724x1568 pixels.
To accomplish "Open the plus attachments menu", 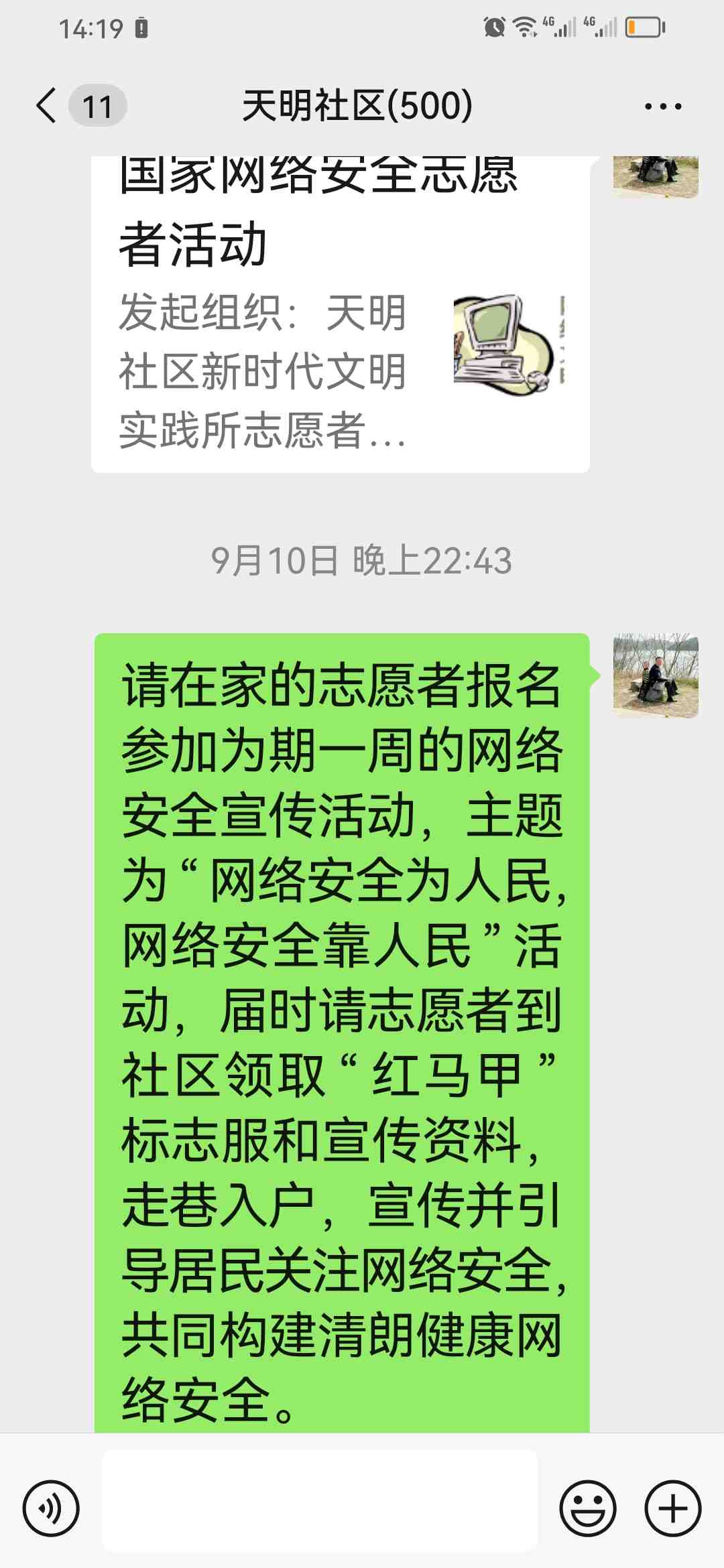I will pyautogui.click(x=672, y=1508).
